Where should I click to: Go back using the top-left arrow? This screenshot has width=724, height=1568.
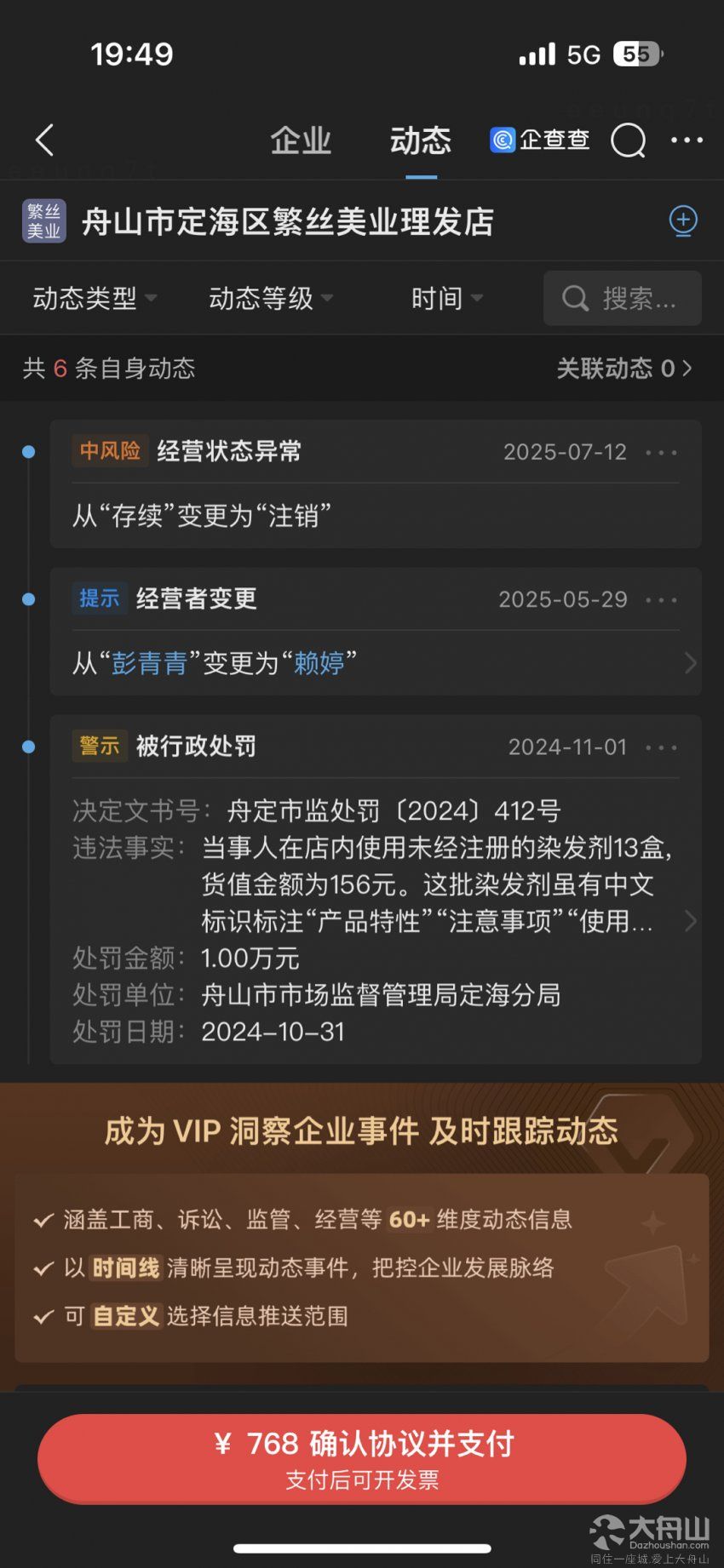tap(44, 140)
